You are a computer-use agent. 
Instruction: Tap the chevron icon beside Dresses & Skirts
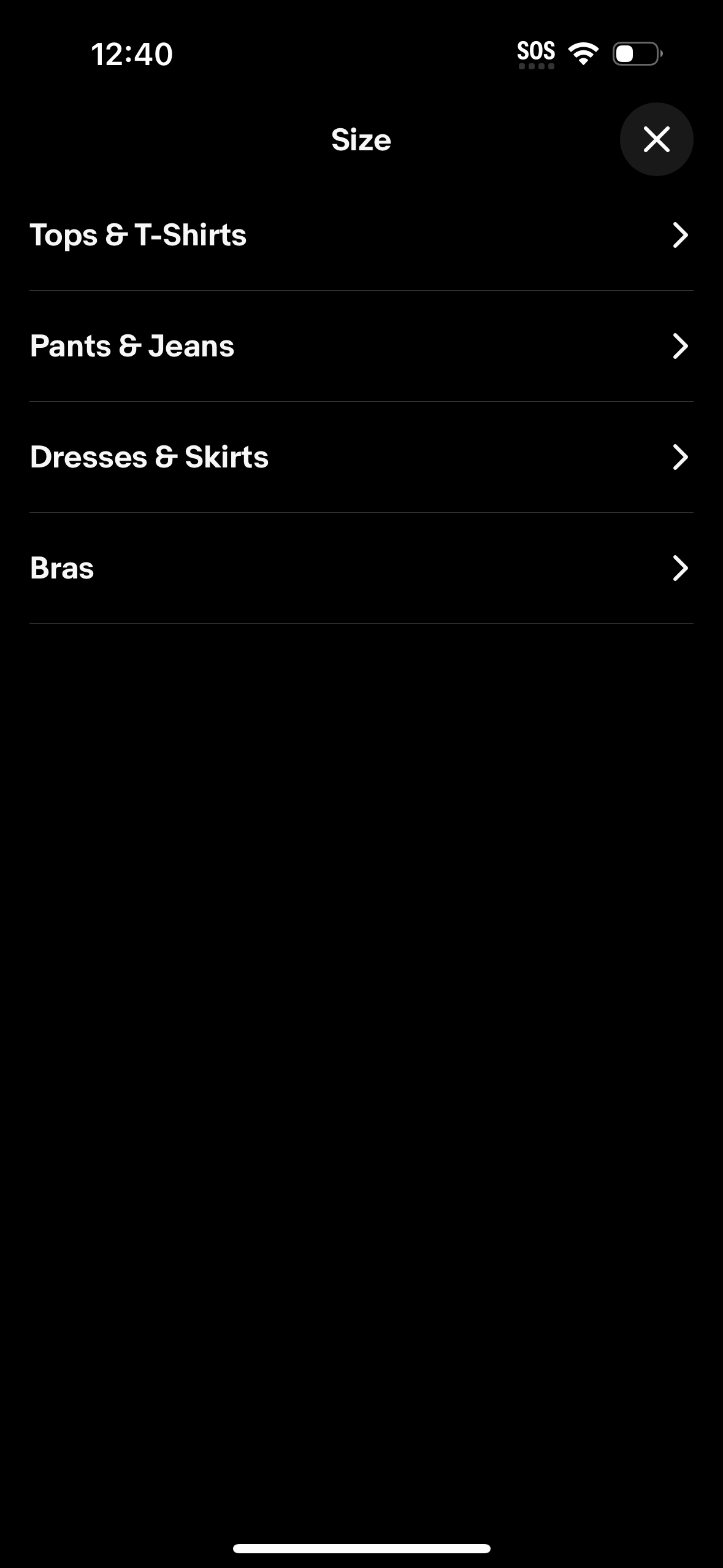click(679, 456)
